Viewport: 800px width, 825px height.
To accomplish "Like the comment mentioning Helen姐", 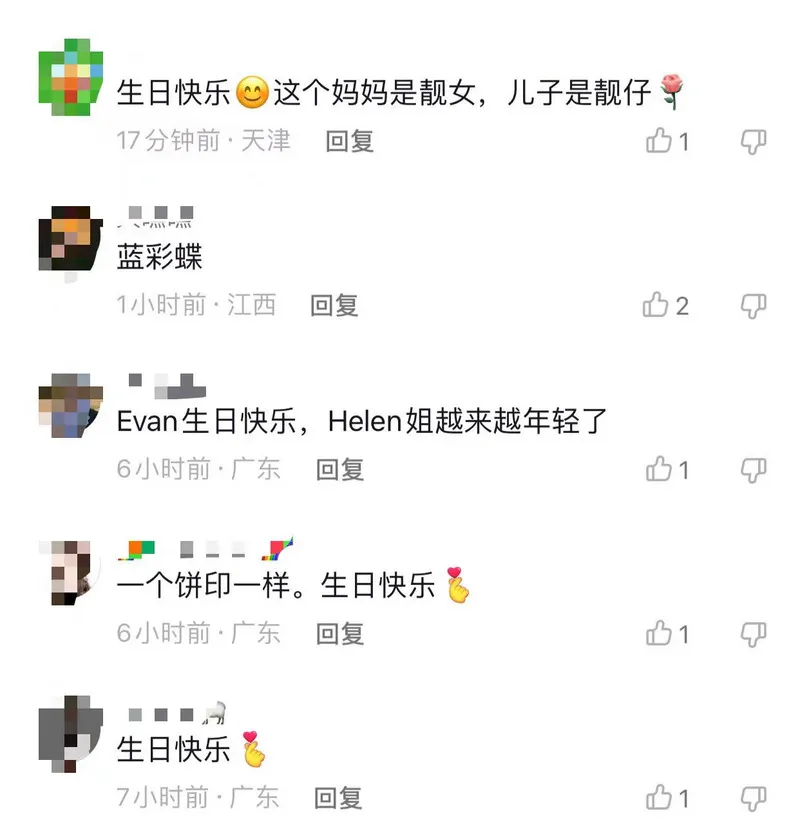I will click(x=659, y=468).
